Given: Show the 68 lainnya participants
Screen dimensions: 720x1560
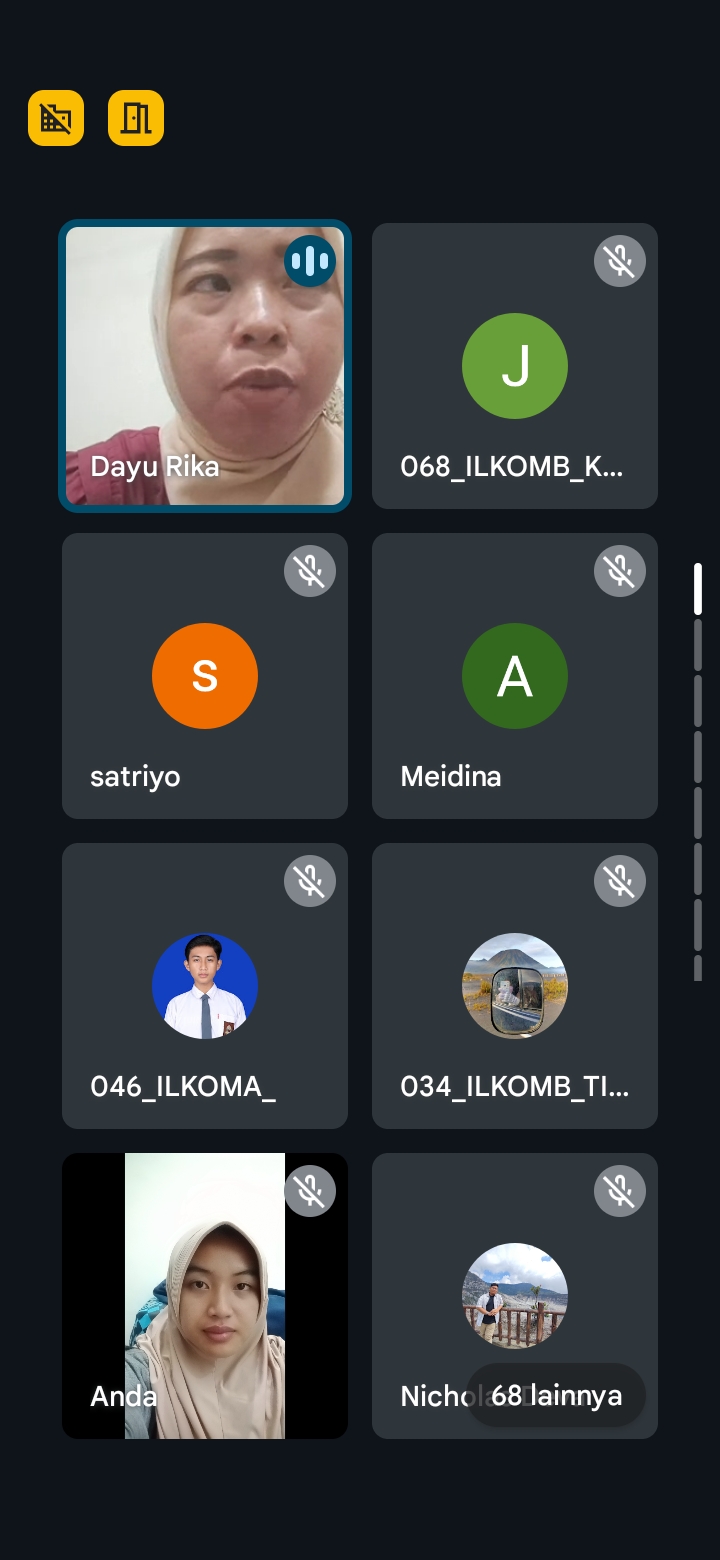Looking at the screenshot, I should pyautogui.click(x=557, y=1396).
